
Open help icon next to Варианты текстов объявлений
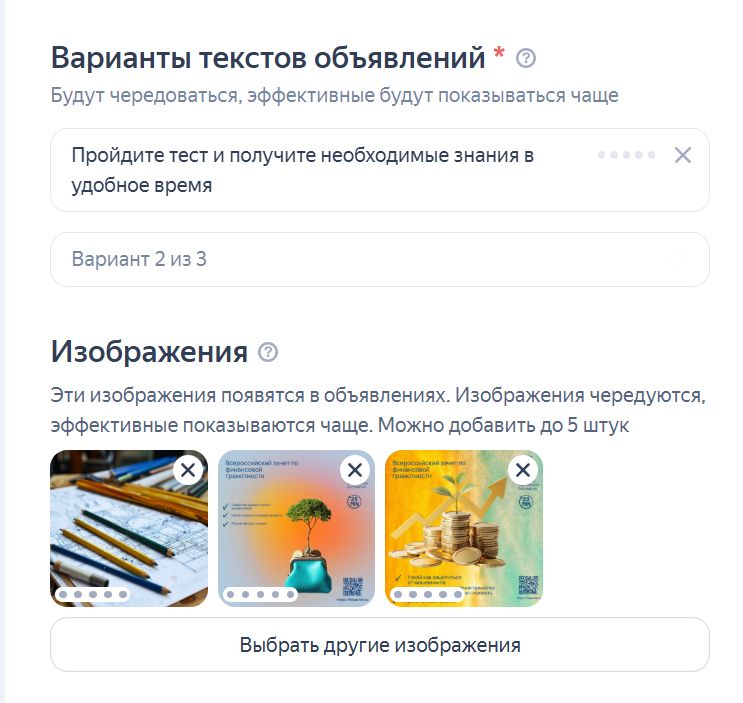point(526,58)
